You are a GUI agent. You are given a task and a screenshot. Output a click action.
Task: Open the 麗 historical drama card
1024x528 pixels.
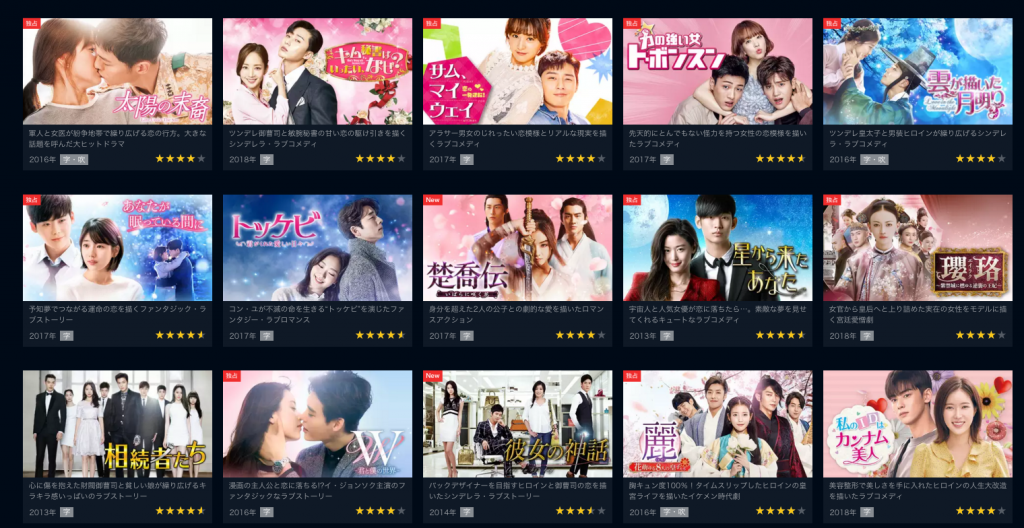pos(717,423)
